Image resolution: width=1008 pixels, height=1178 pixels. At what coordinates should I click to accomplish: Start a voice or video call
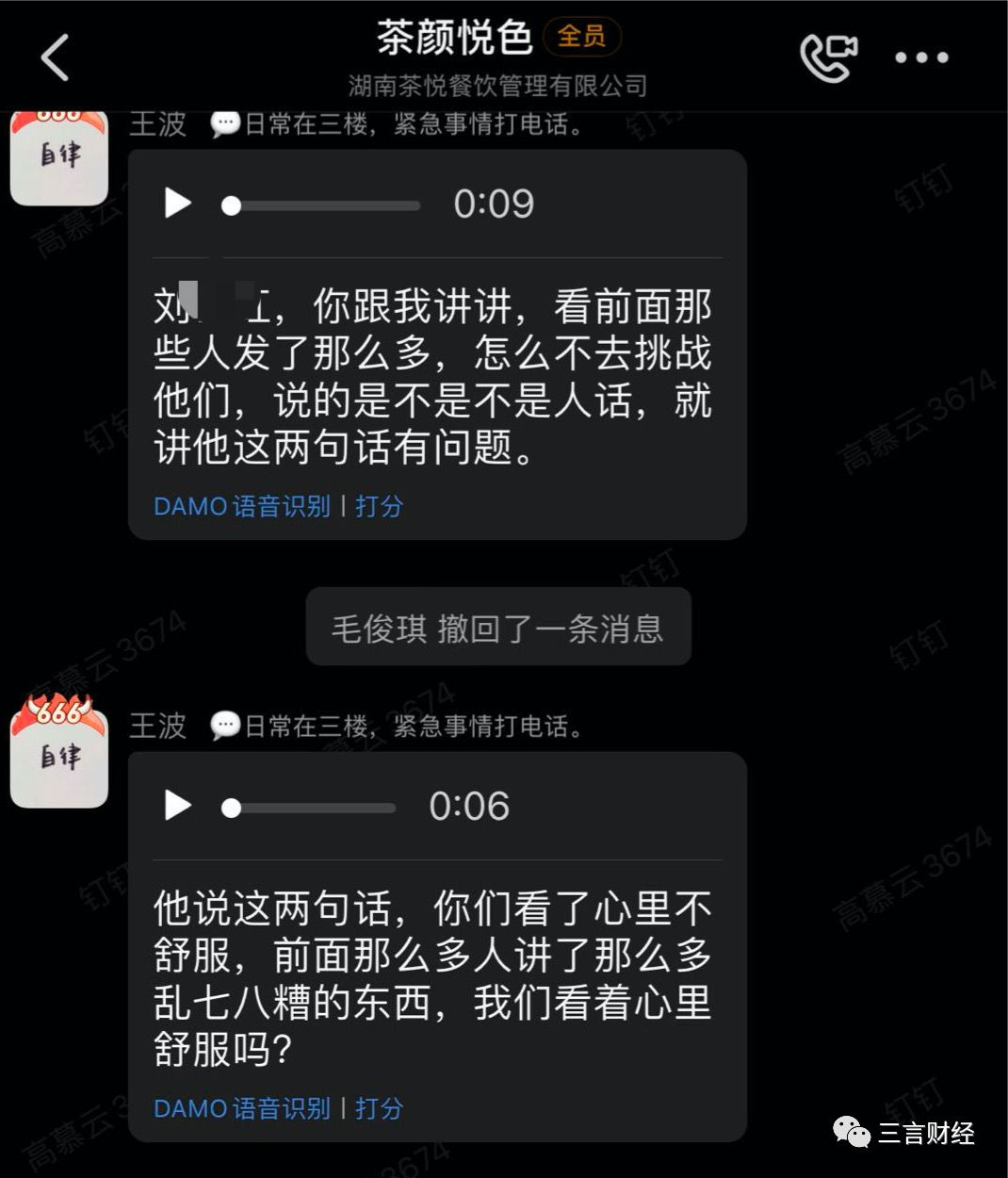tap(828, 57)
